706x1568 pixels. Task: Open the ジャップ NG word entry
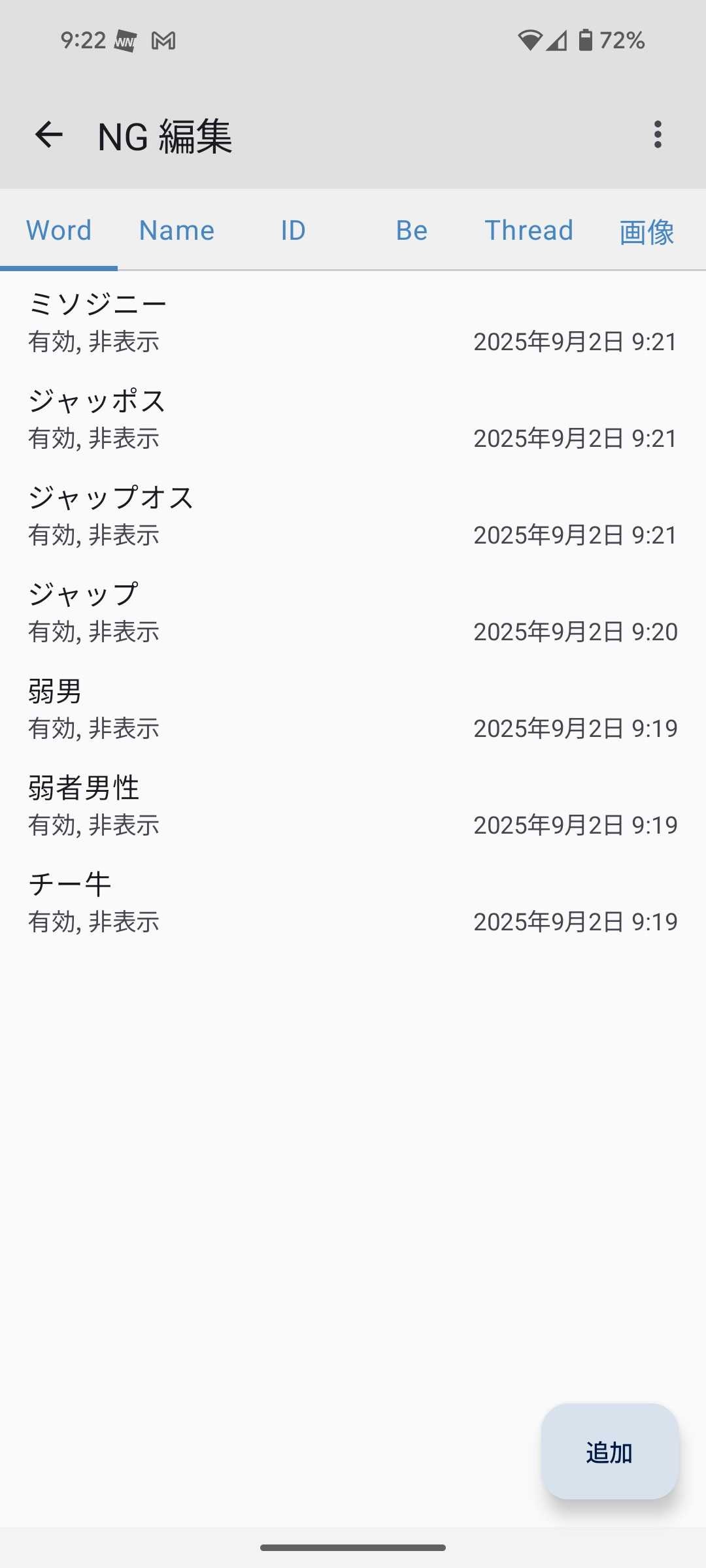[353, 612]
